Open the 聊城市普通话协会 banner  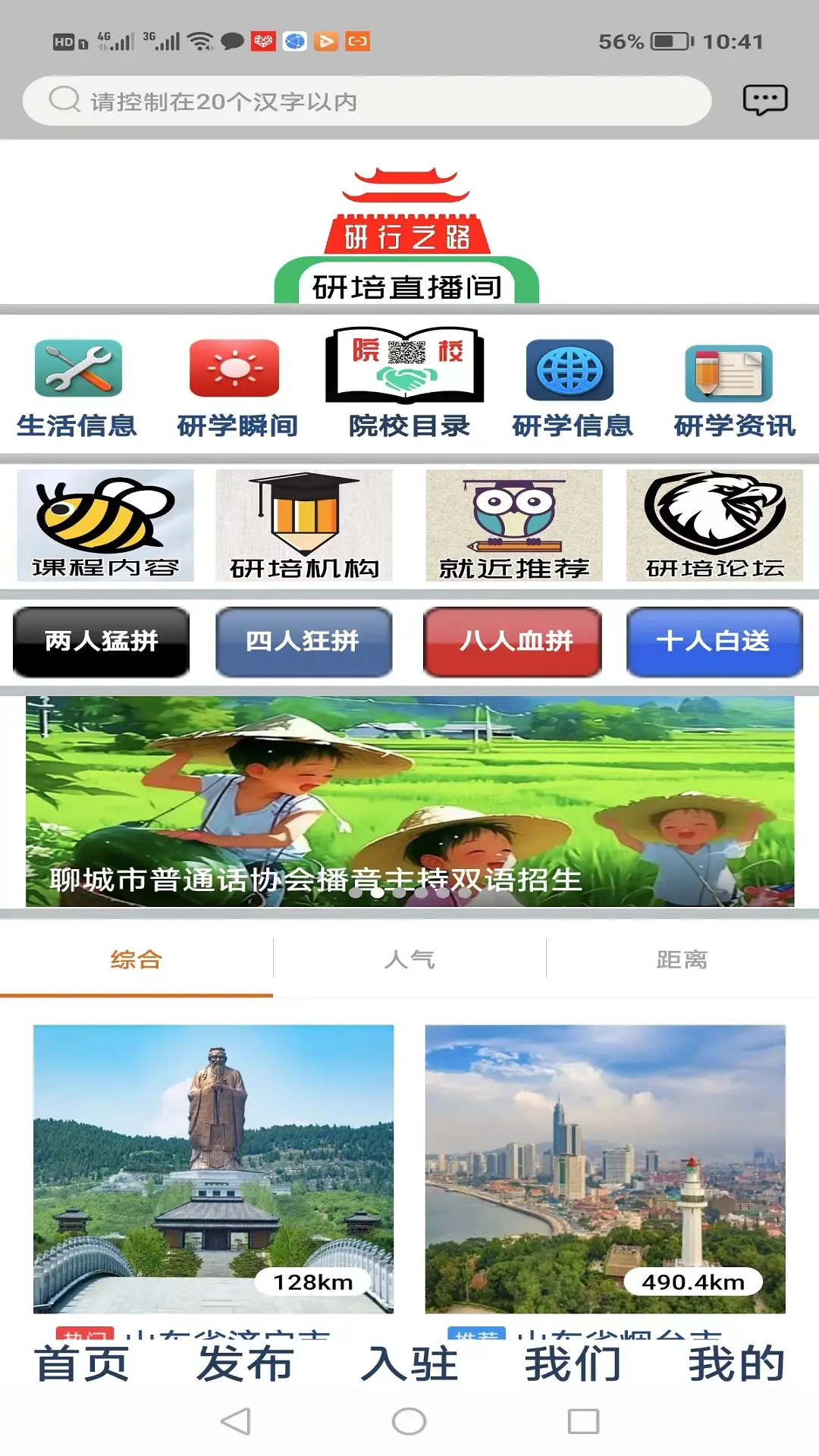point(409,801)
